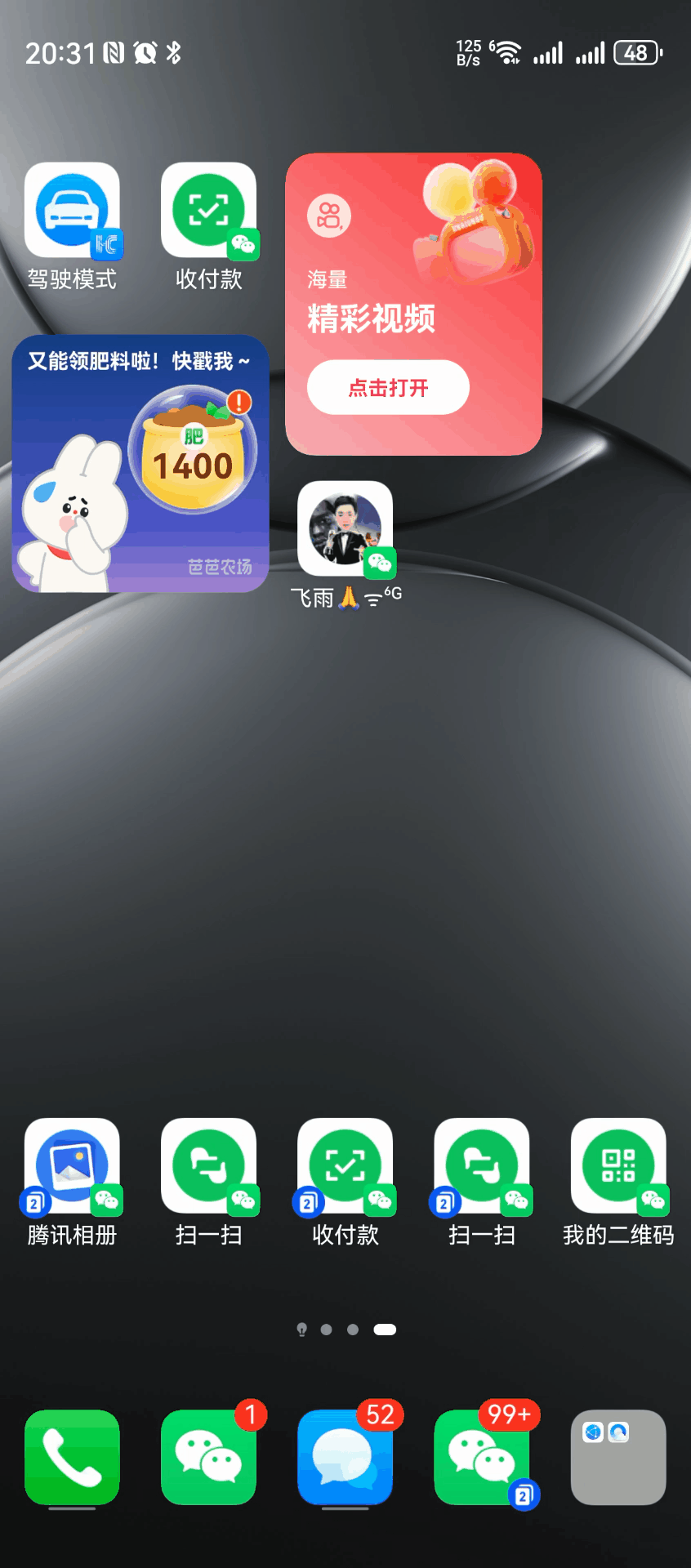The width and height of the screenshot is (691, 1568).
Task: Open the 芭芭农场 fertilizer widget
Action: tap(140, 464)
